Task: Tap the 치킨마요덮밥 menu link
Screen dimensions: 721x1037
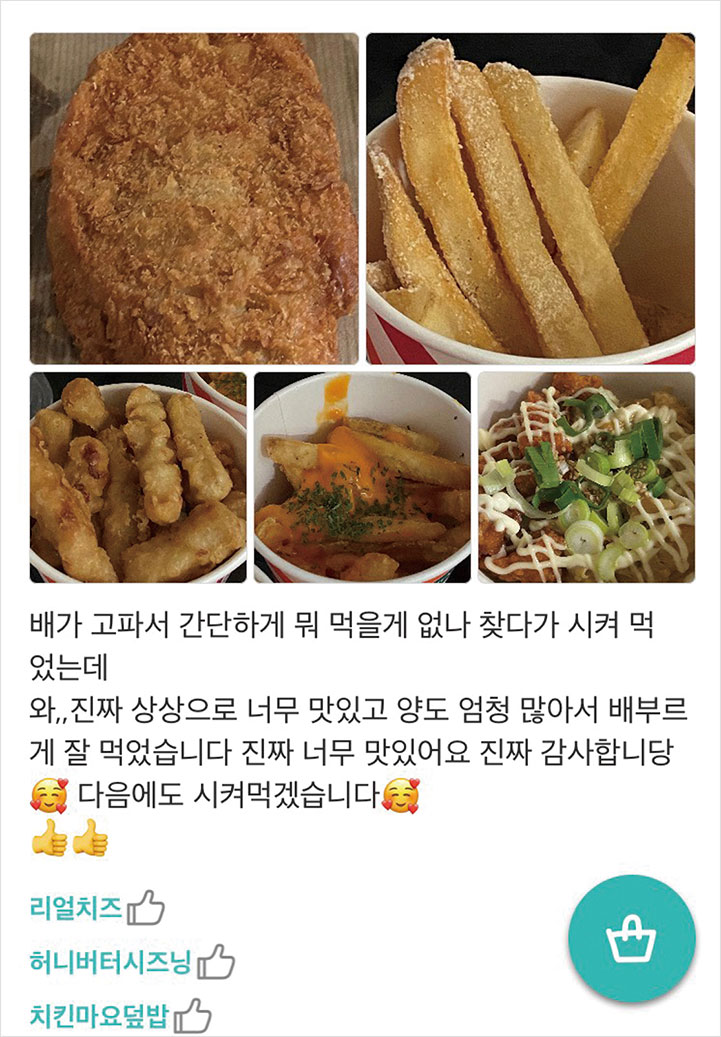Action: point(99,1018)
